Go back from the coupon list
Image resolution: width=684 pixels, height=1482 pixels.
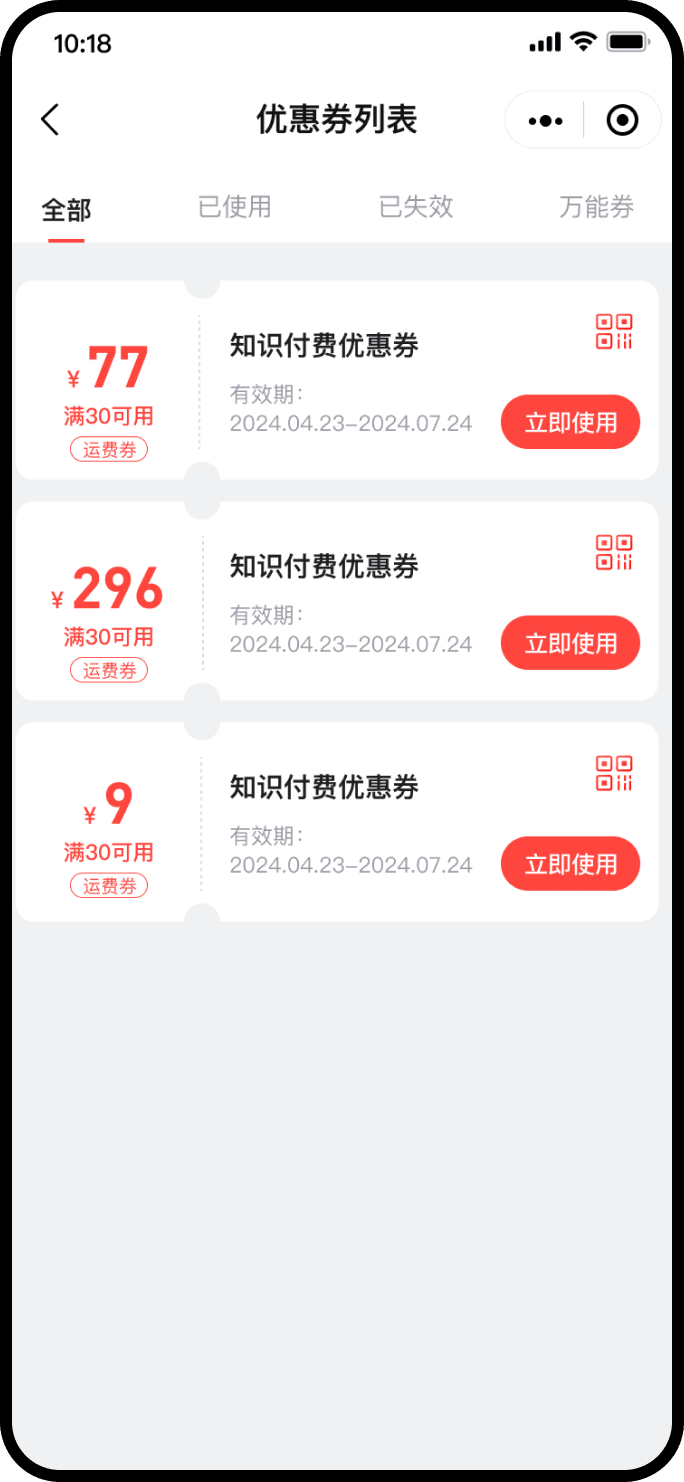click(x=50, y=120)
